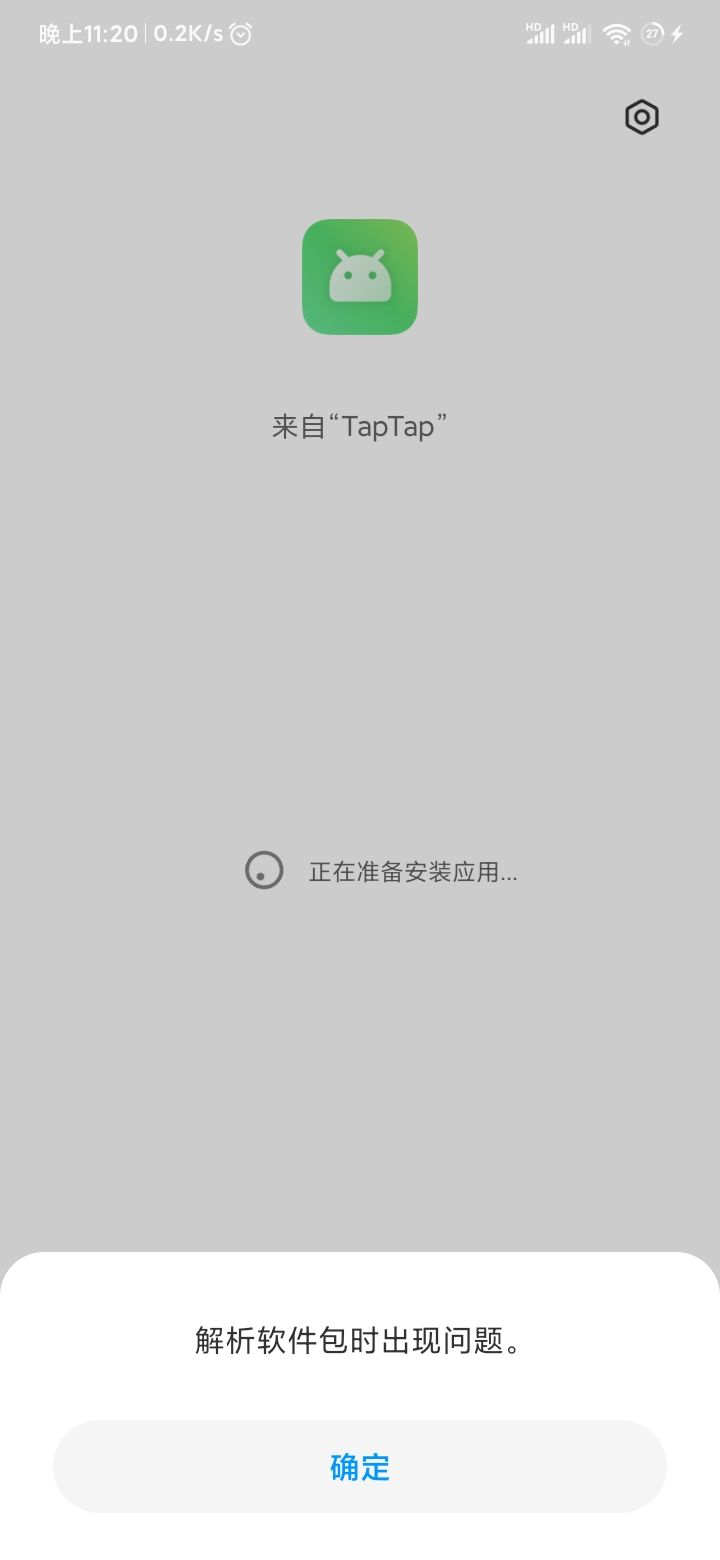The width and height of the screenshot is (720, 1560).
Task: Tap the green Android app icon
Action: 360,277
